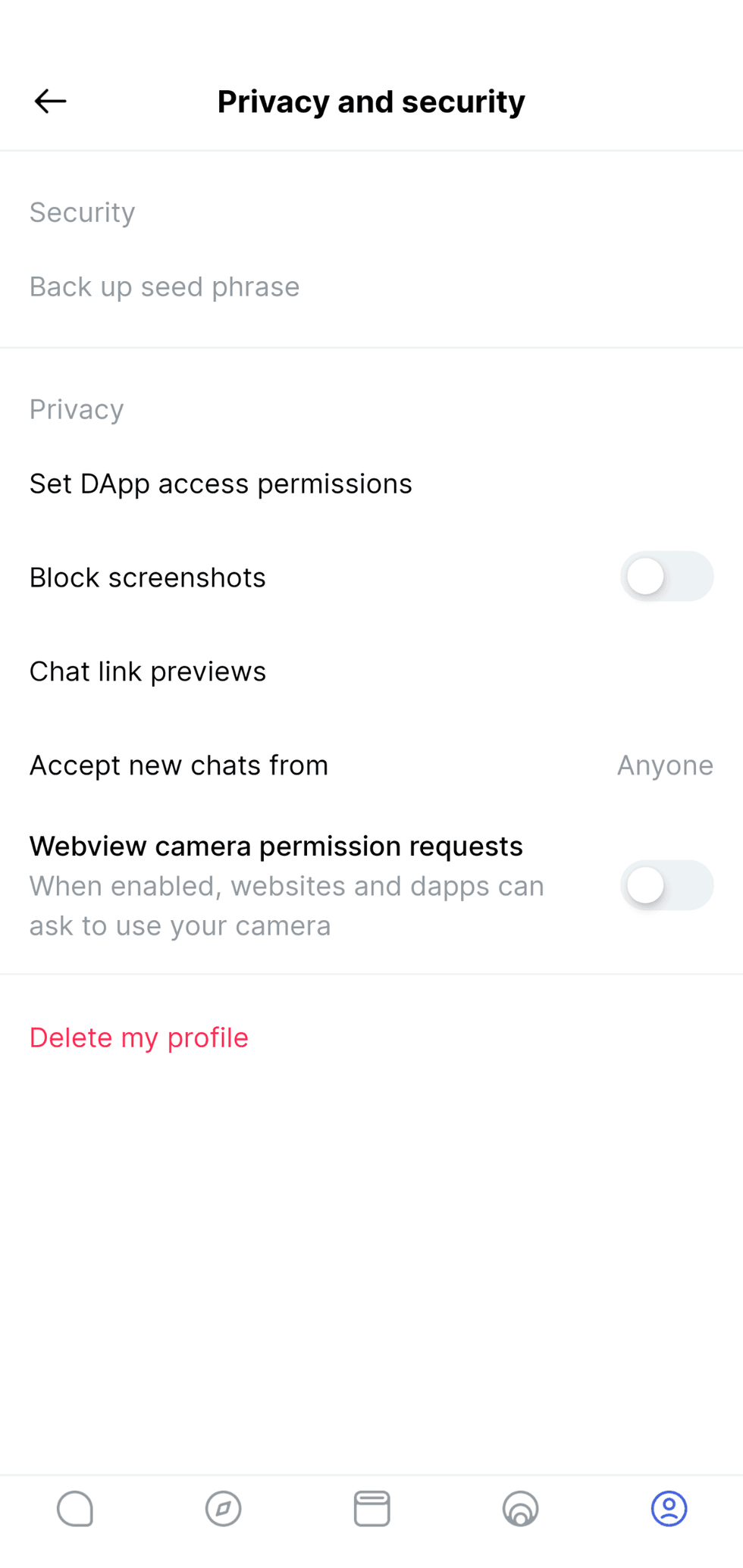The width and height of the screenshot is (743, 1568).
Task: Open Back up seed phrase
Action: tap(165, 287)
